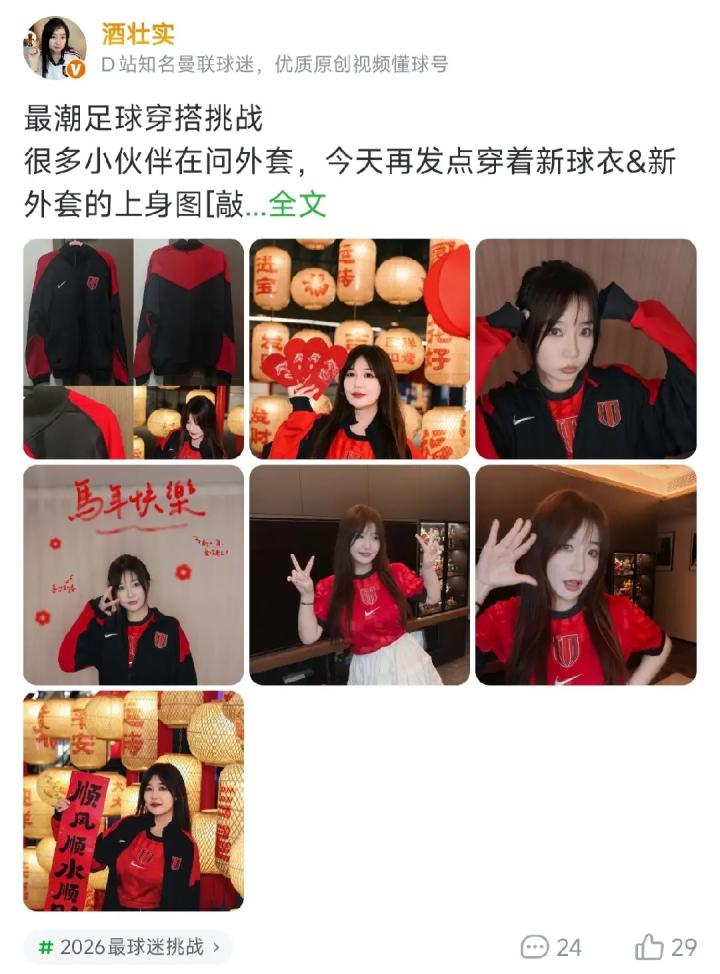The image size is (720, 974).
Task: Open the 馬年快樂 greeting photo
Action: 133,574
